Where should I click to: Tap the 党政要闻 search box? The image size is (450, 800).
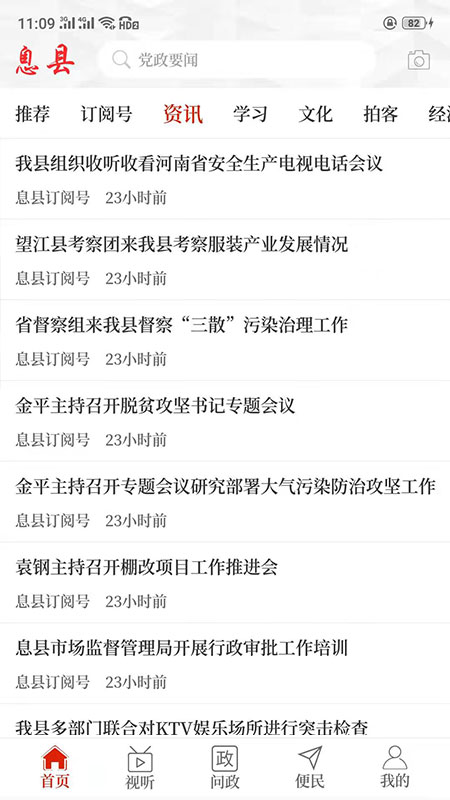[236, 60]
